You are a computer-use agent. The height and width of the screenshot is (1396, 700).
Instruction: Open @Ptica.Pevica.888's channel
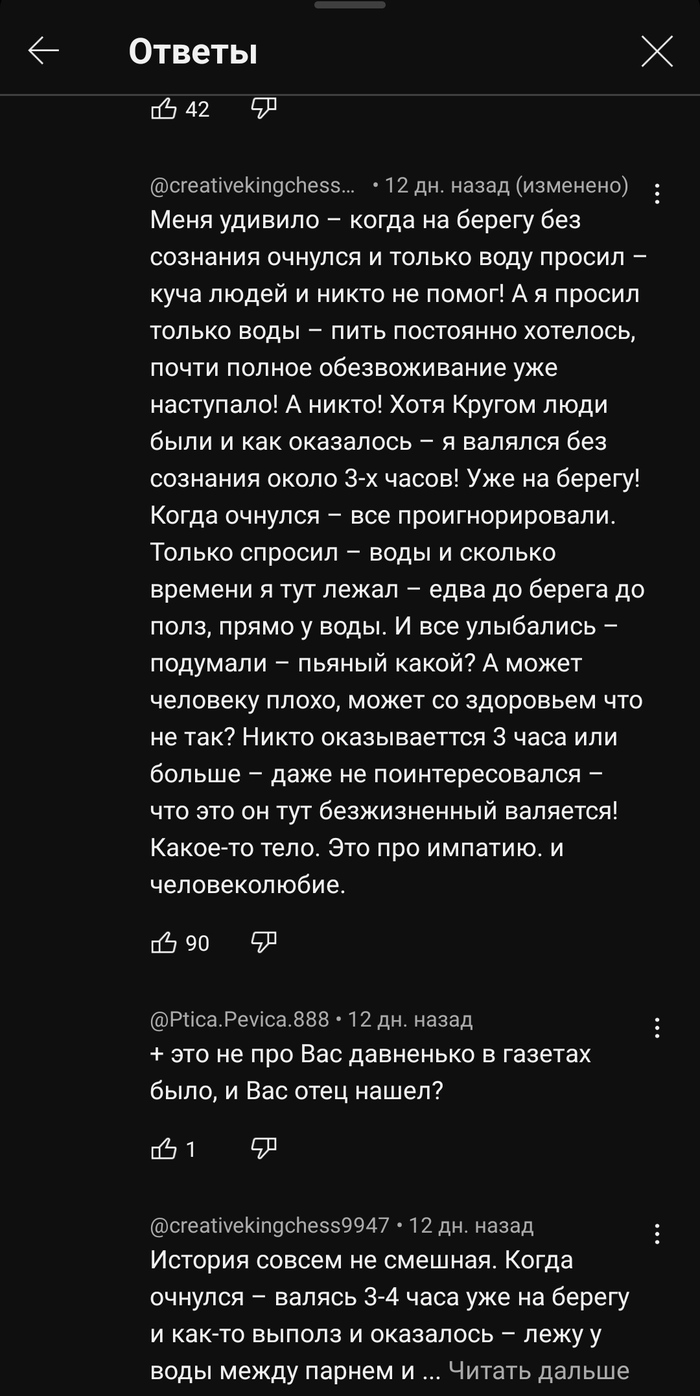[240, 1020]
